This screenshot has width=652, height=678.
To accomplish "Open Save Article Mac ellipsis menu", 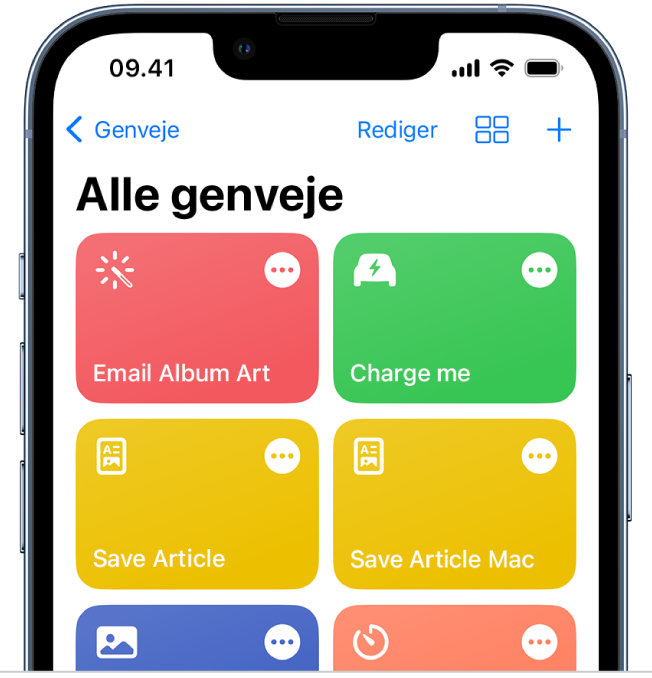I will (x=540, y=456).
